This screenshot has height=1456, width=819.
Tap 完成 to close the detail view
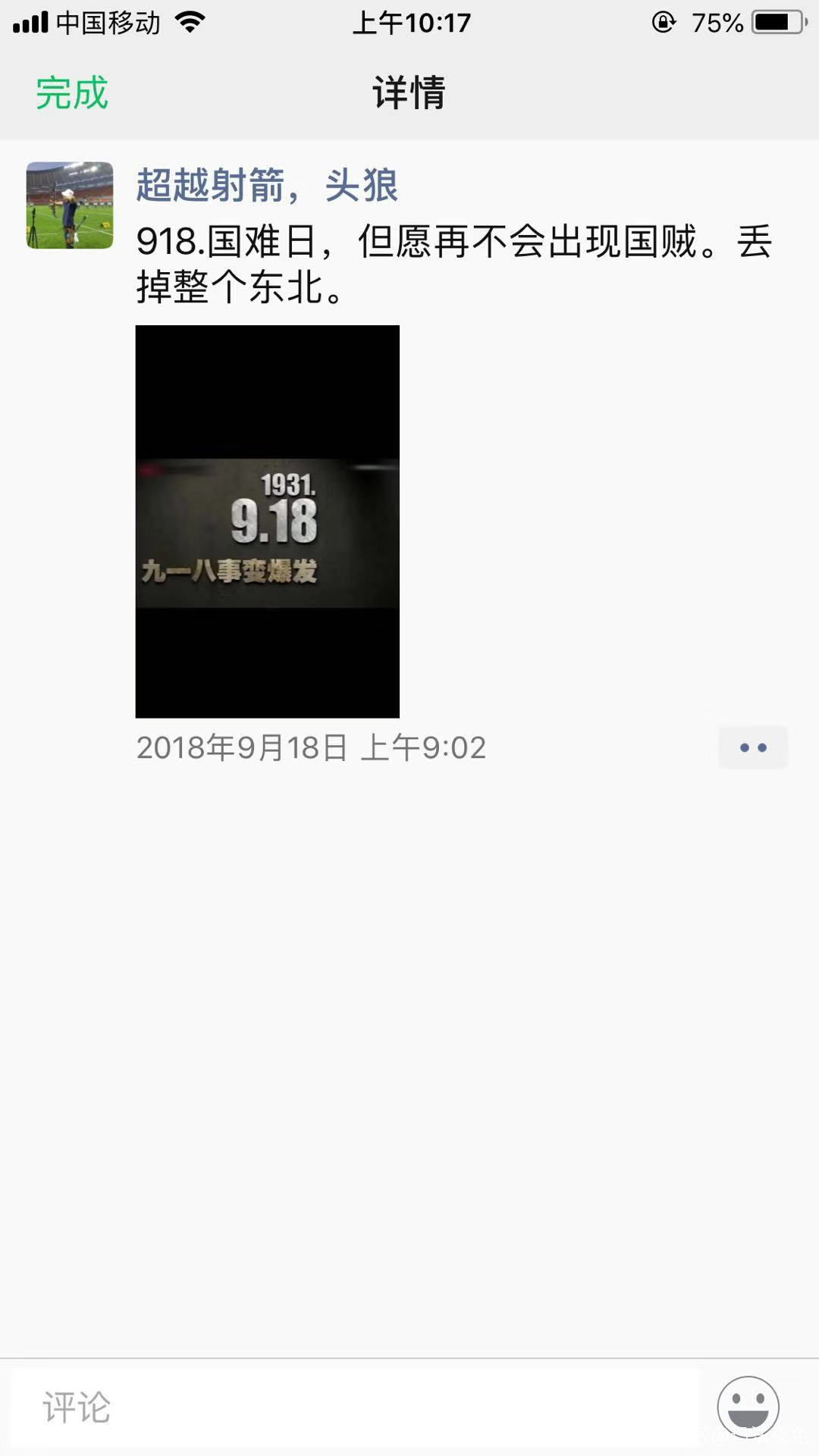click(x=72, y=93)
